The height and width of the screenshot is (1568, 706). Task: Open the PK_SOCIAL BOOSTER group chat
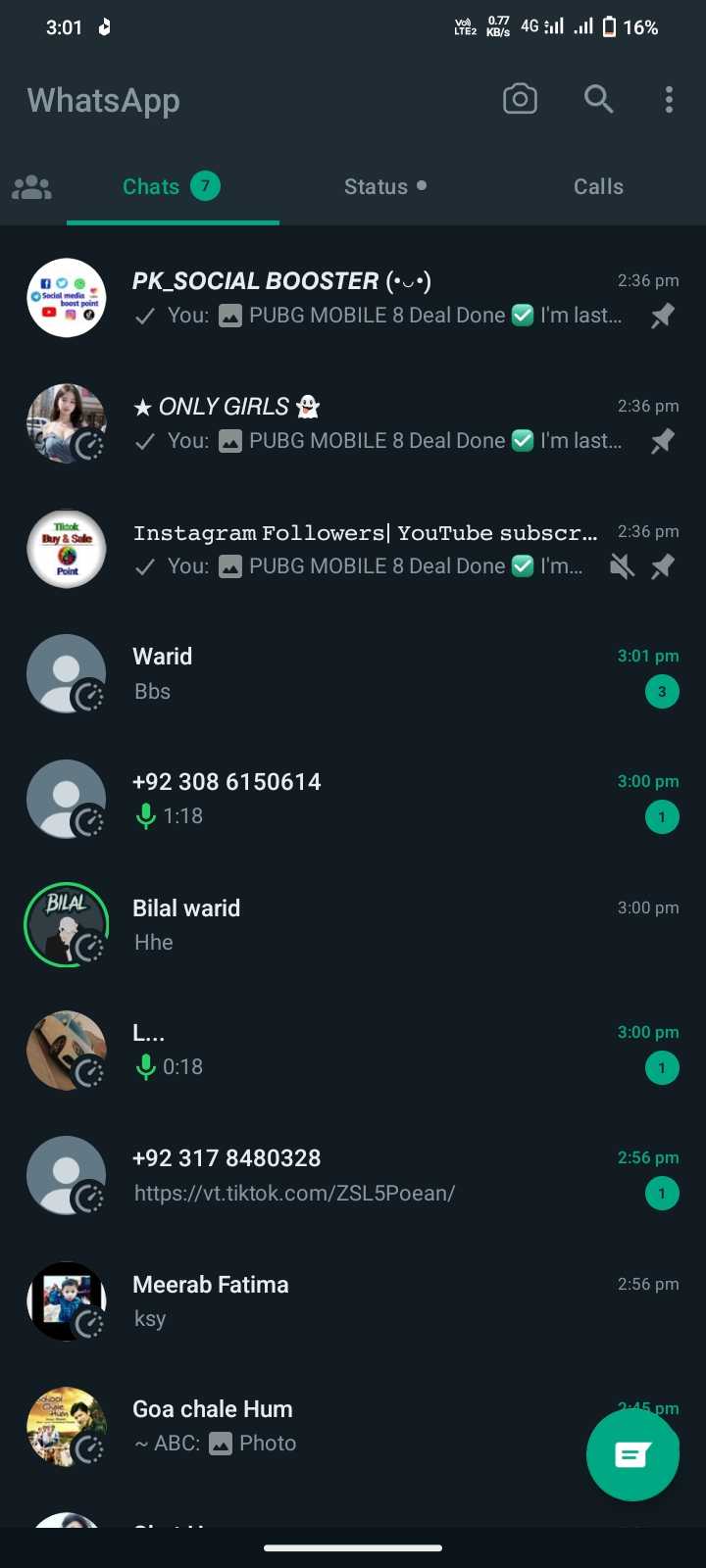[x=353, y=298]
